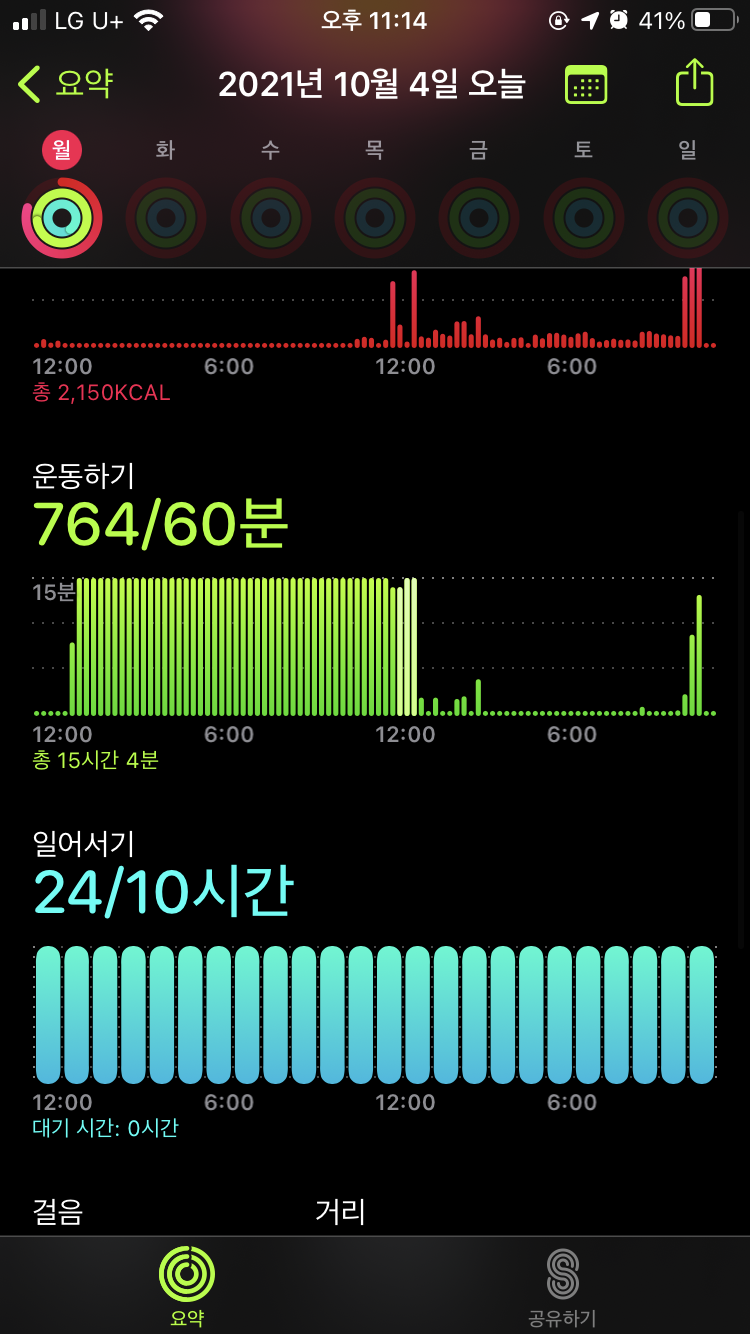Screen dimensions: 750x1334
Task: Share today's activity summary
Action: pos(694,83)
